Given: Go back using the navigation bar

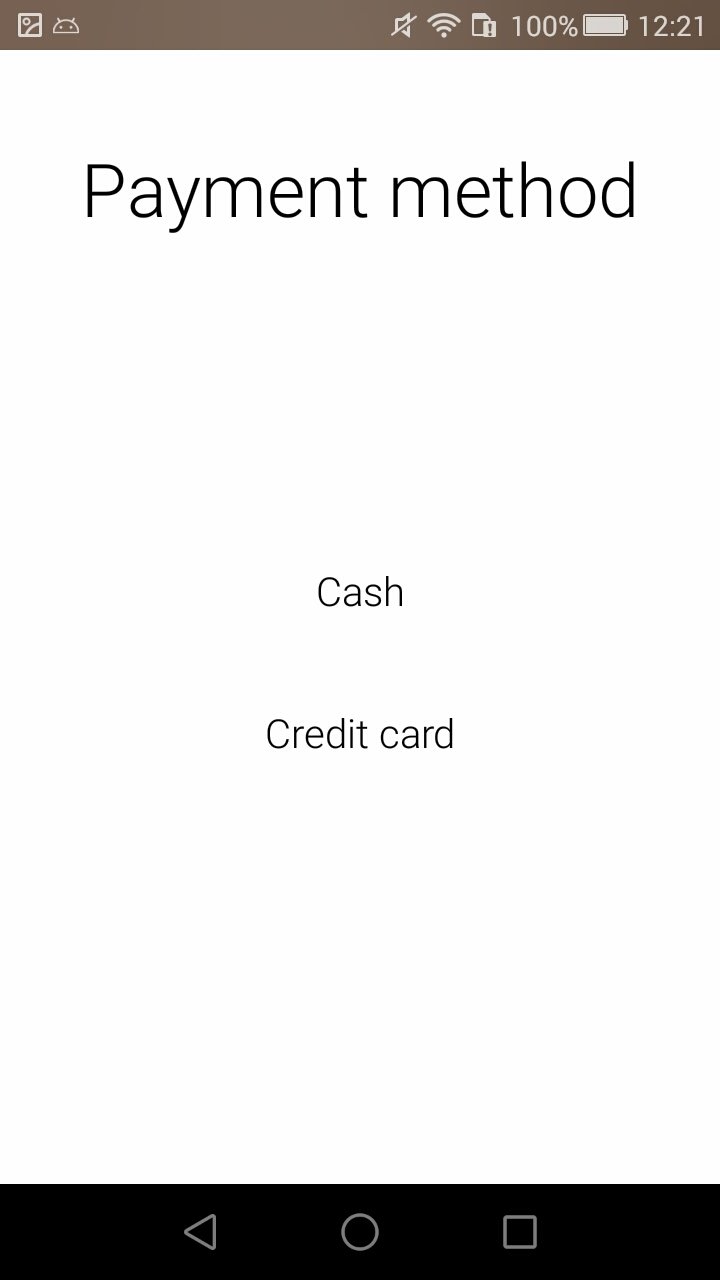Looking at the screenshot, I should [x=200, y=1232].
